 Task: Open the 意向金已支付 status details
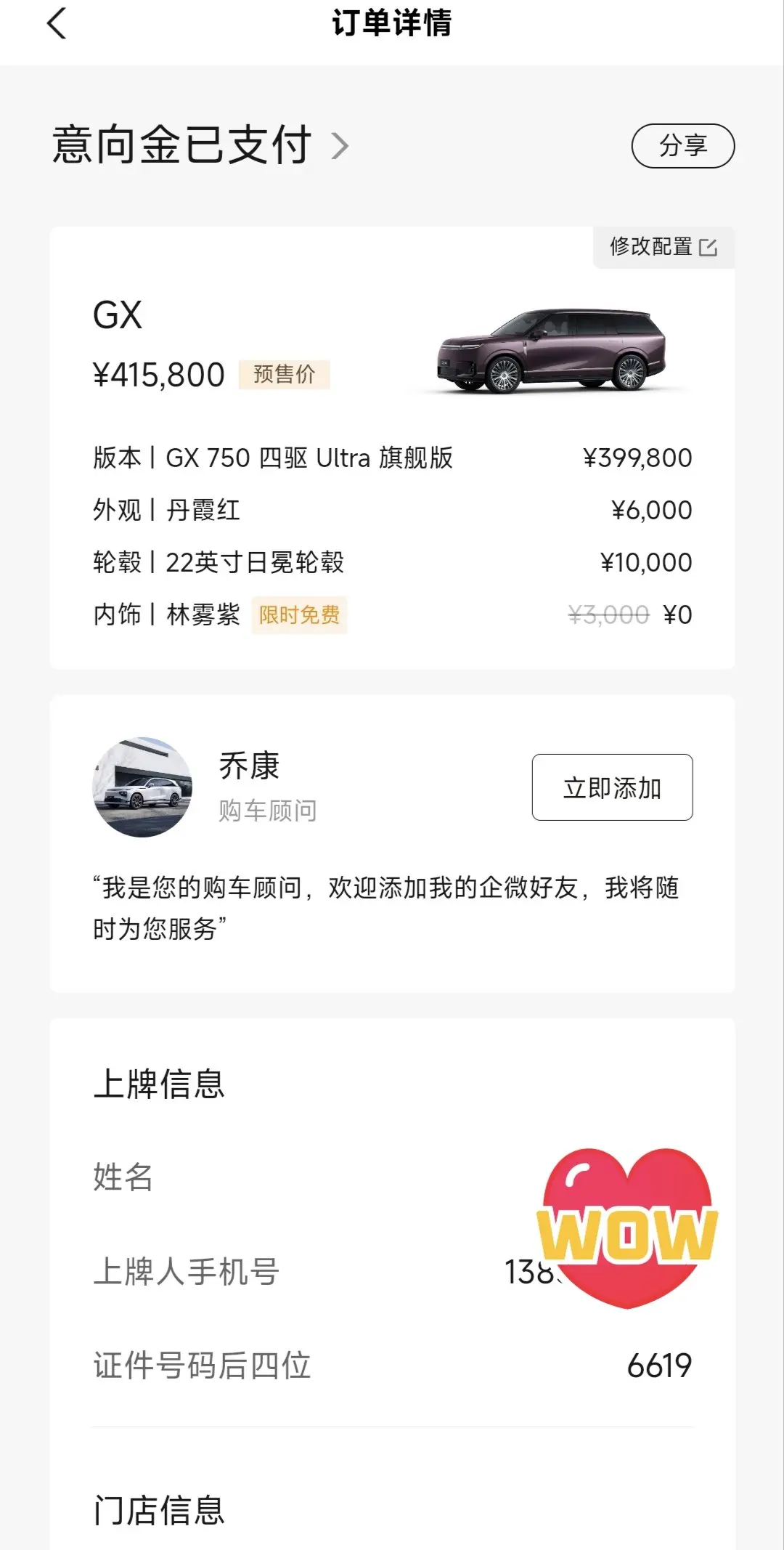[x=200, y=145]
